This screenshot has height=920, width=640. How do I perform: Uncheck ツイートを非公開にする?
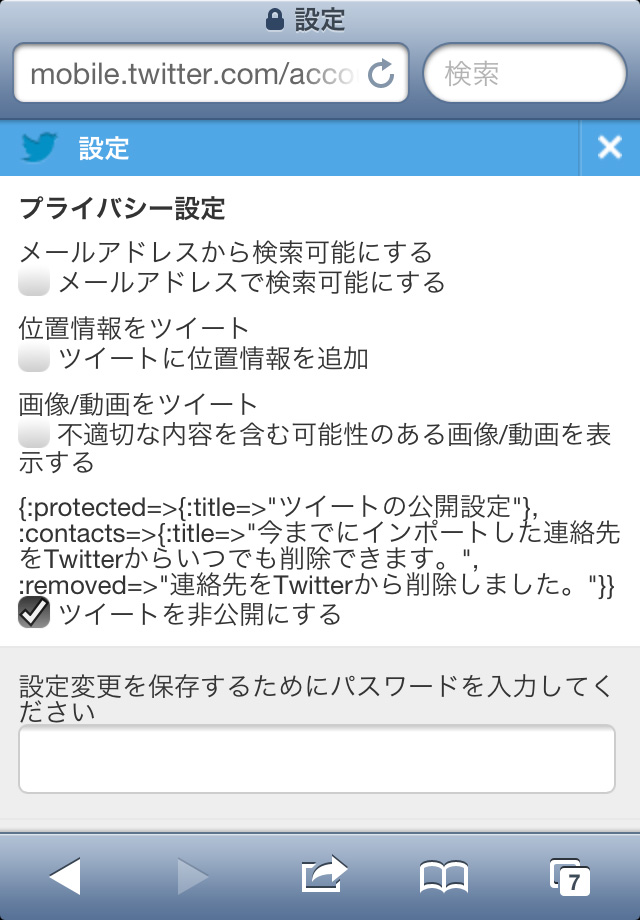[x=34, y=613]
